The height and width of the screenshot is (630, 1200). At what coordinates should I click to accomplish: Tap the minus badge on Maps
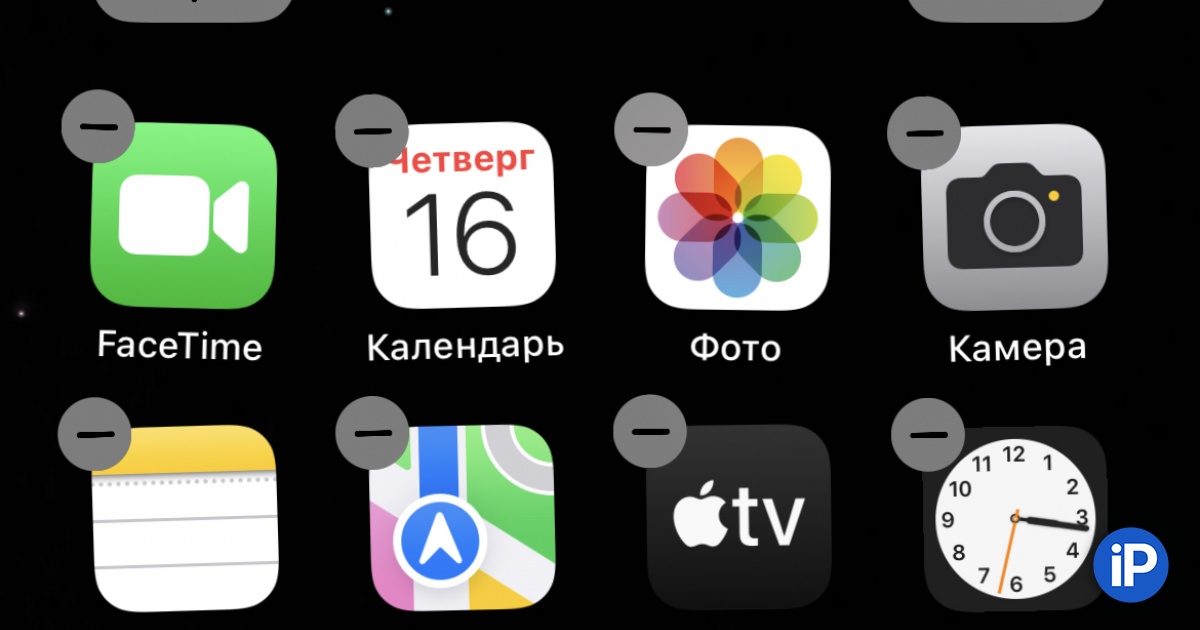[372, 431]
